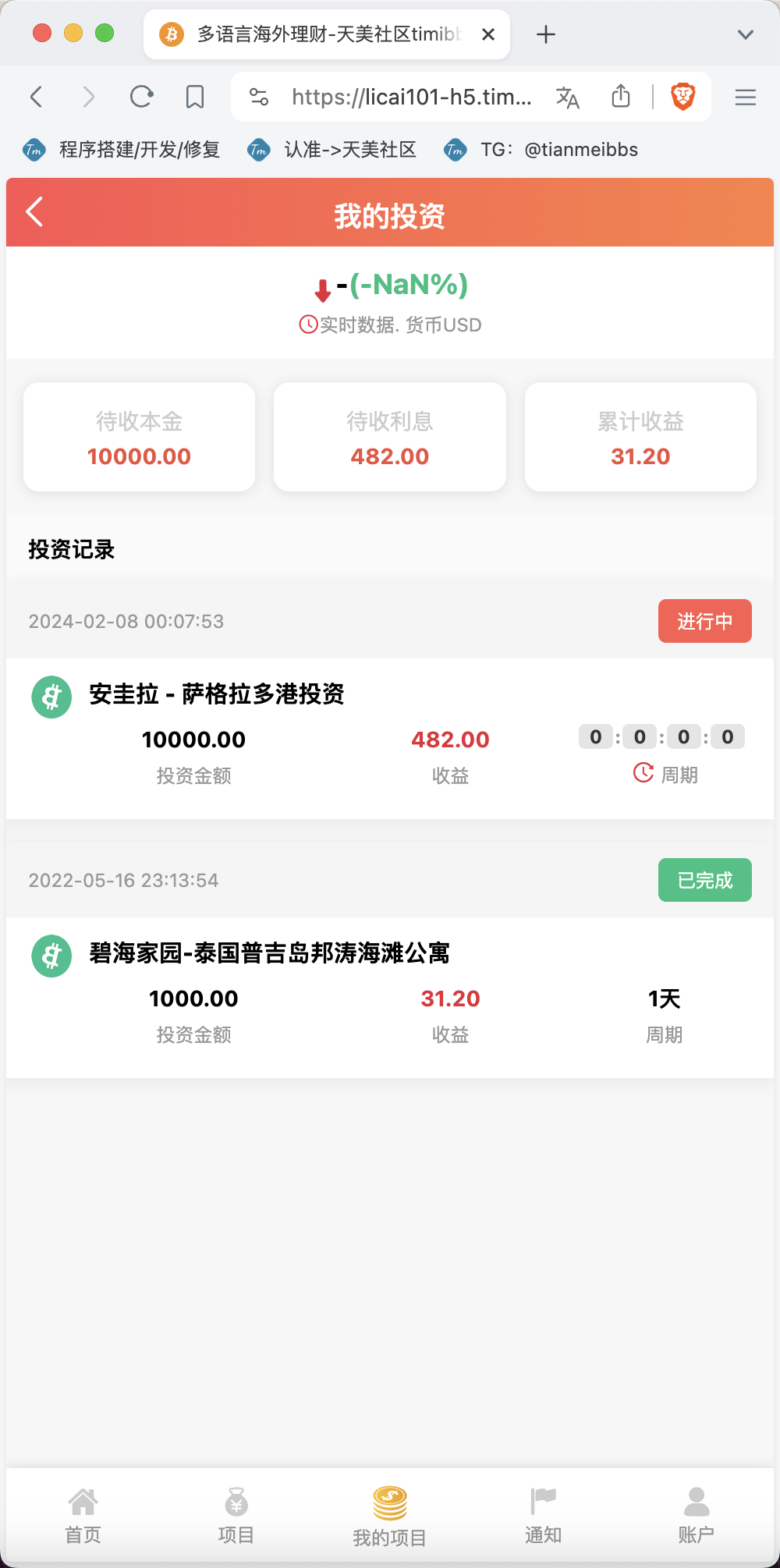The height and width of the screenshot is (1568, 780).
Task: Open the browser hamburger menu
Action: point(746,97)
